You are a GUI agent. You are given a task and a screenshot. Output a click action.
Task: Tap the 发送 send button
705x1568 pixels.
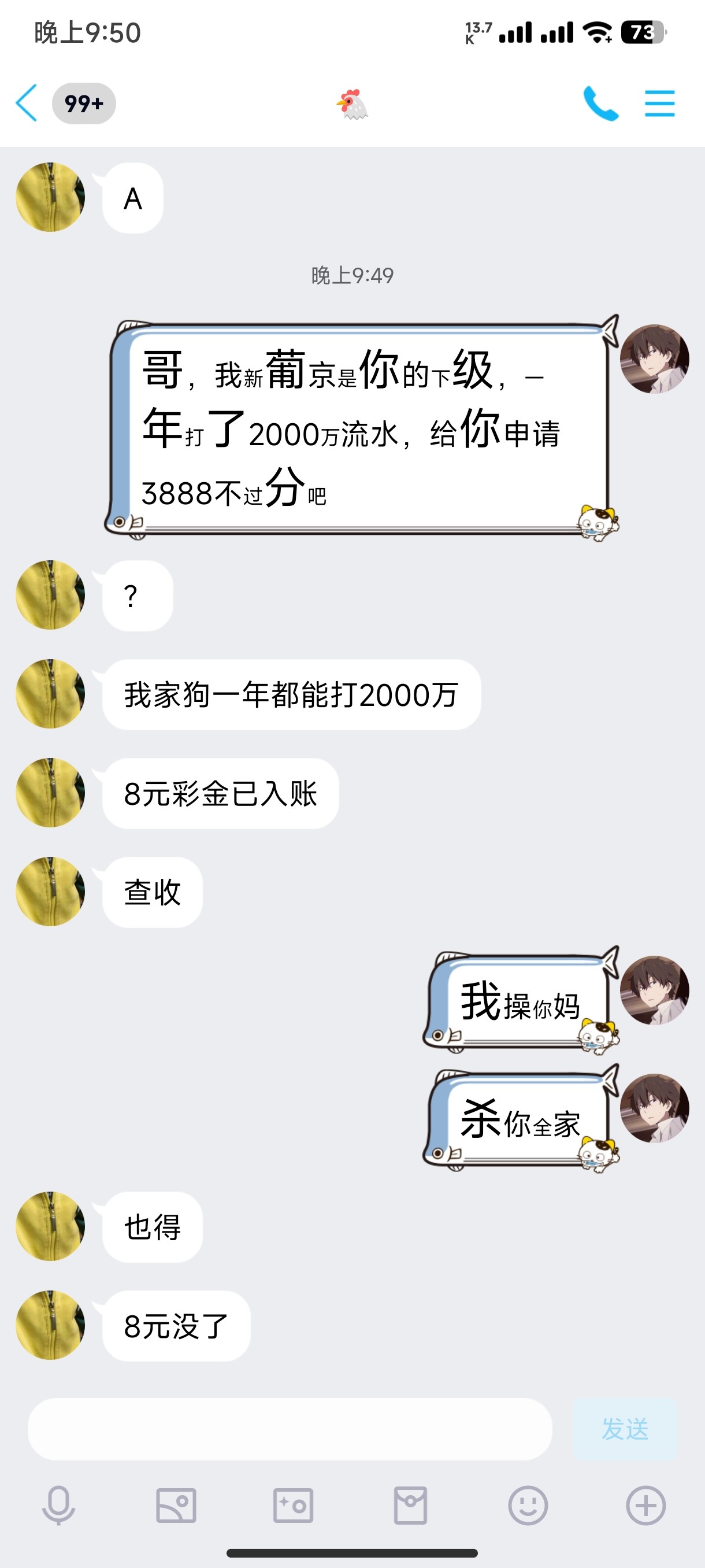625,1428
